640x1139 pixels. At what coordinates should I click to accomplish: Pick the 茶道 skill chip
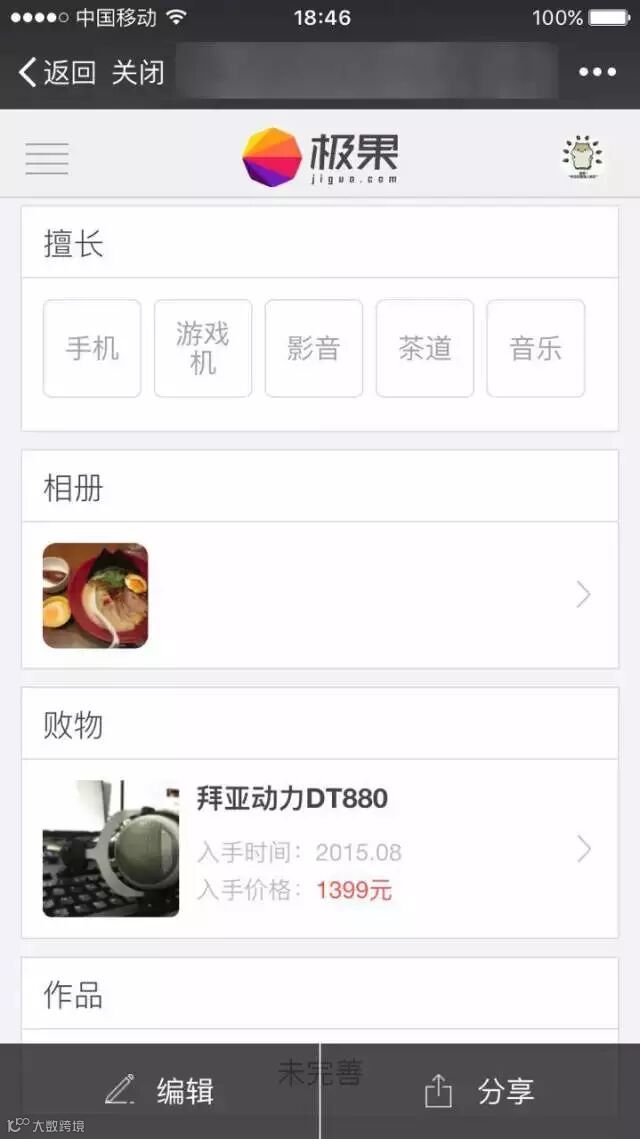click(425, 348)
